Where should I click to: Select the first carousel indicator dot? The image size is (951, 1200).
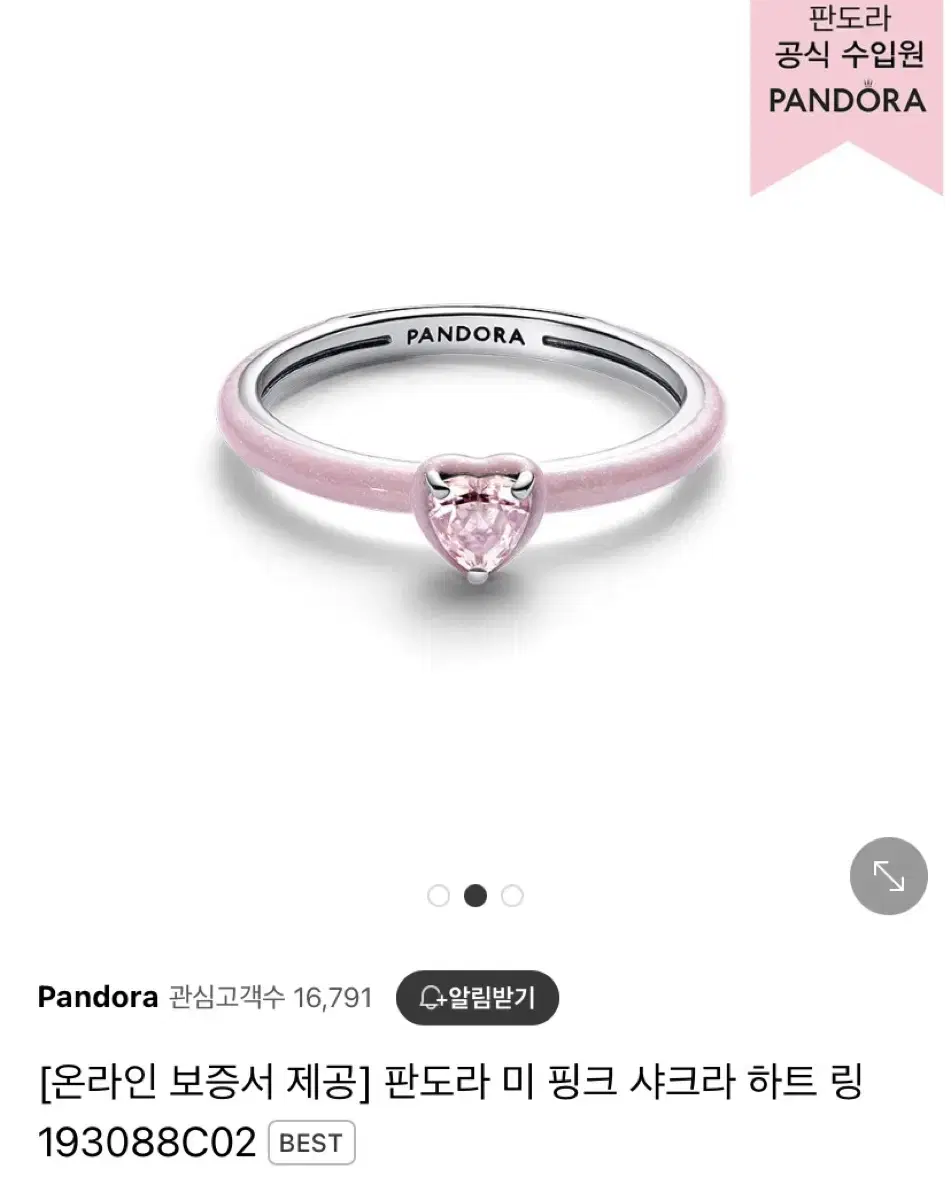(x=439, y=897)
